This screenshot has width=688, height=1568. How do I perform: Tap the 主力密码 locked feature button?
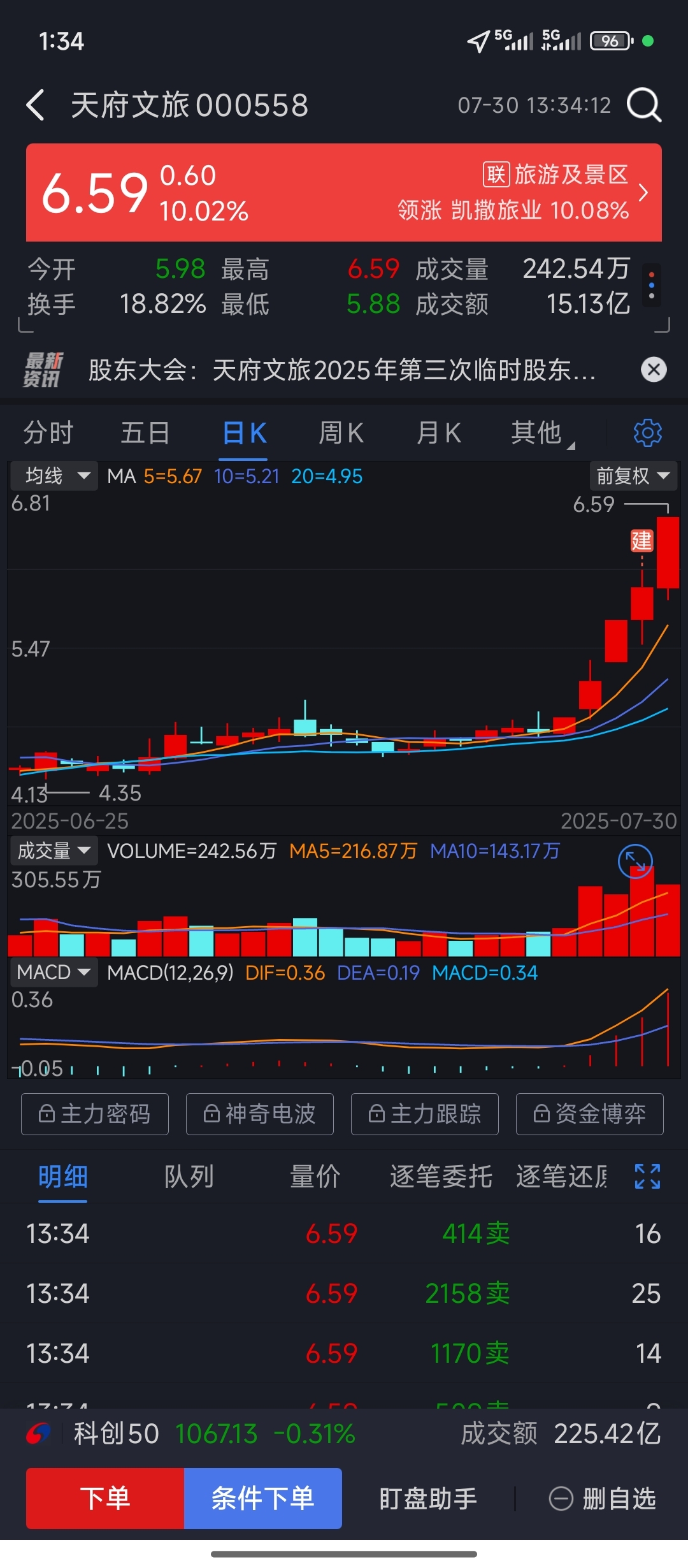pos(95,1114)
